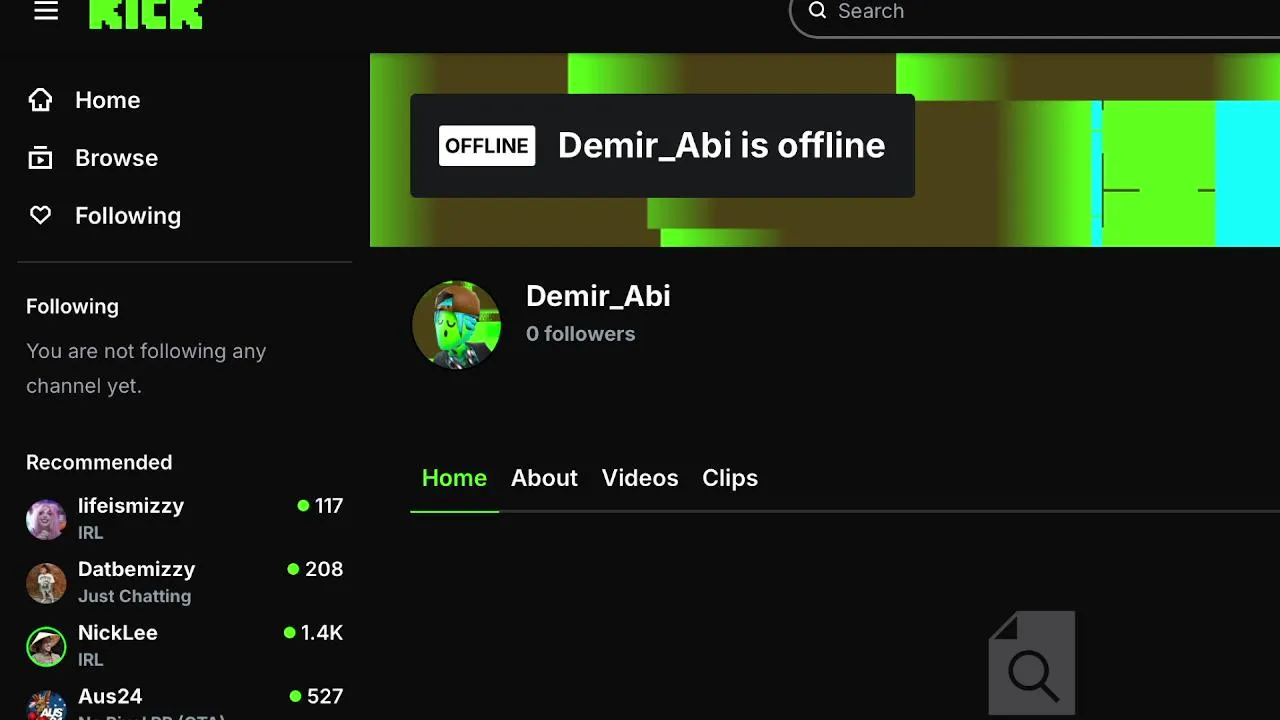
Task: Open the Aus24 channel
Action: [110, 696]
